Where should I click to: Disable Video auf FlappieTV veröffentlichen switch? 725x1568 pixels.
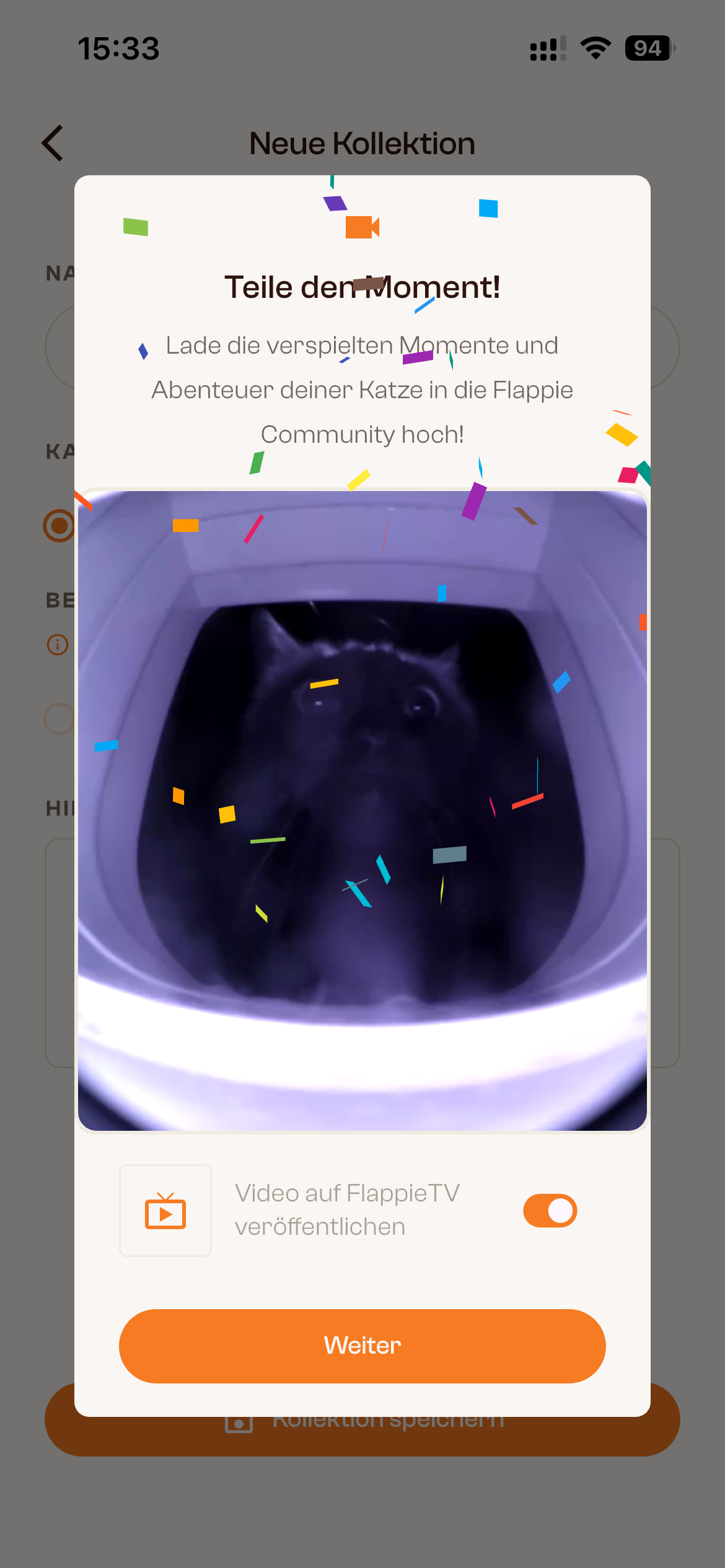click(550, 1211)
